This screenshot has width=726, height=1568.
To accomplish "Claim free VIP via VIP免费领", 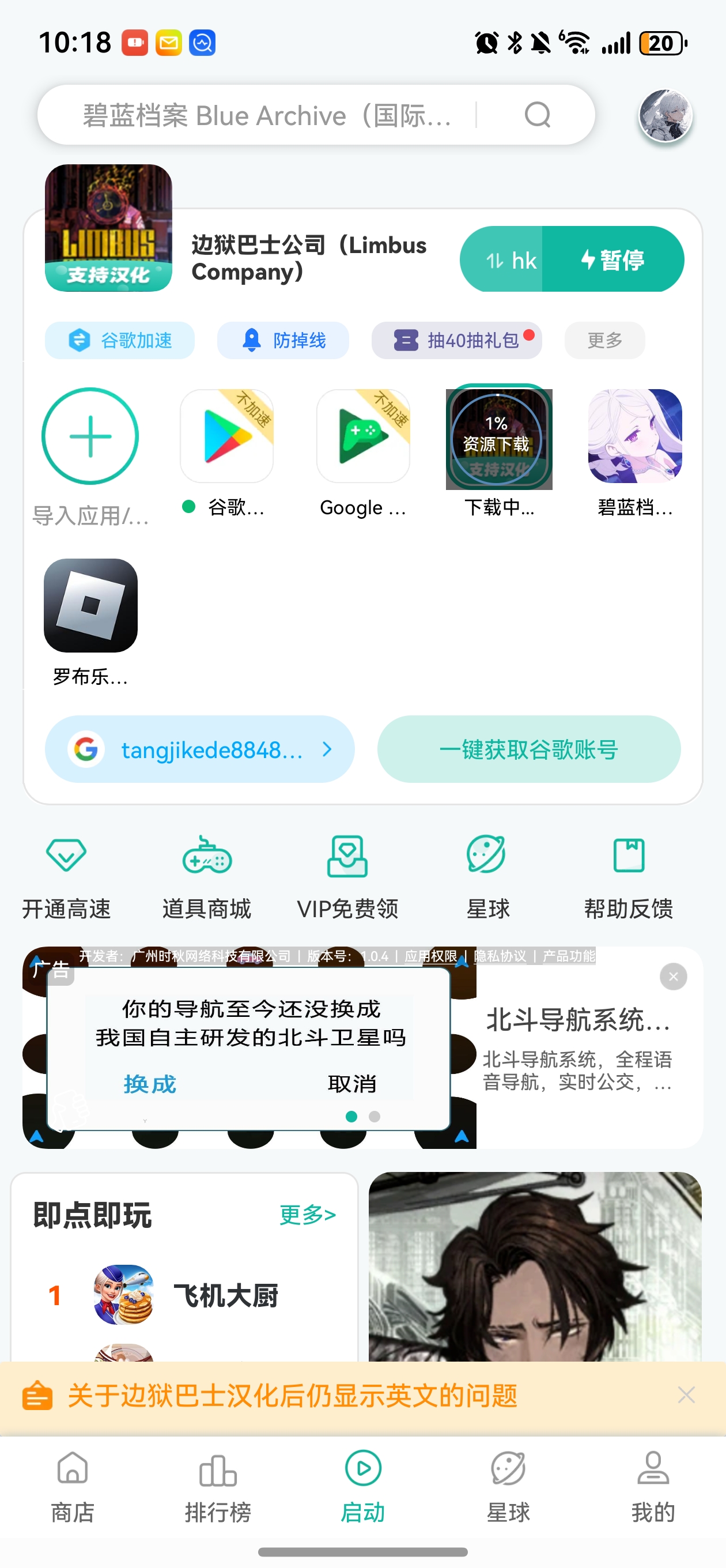I will [347, 877].
